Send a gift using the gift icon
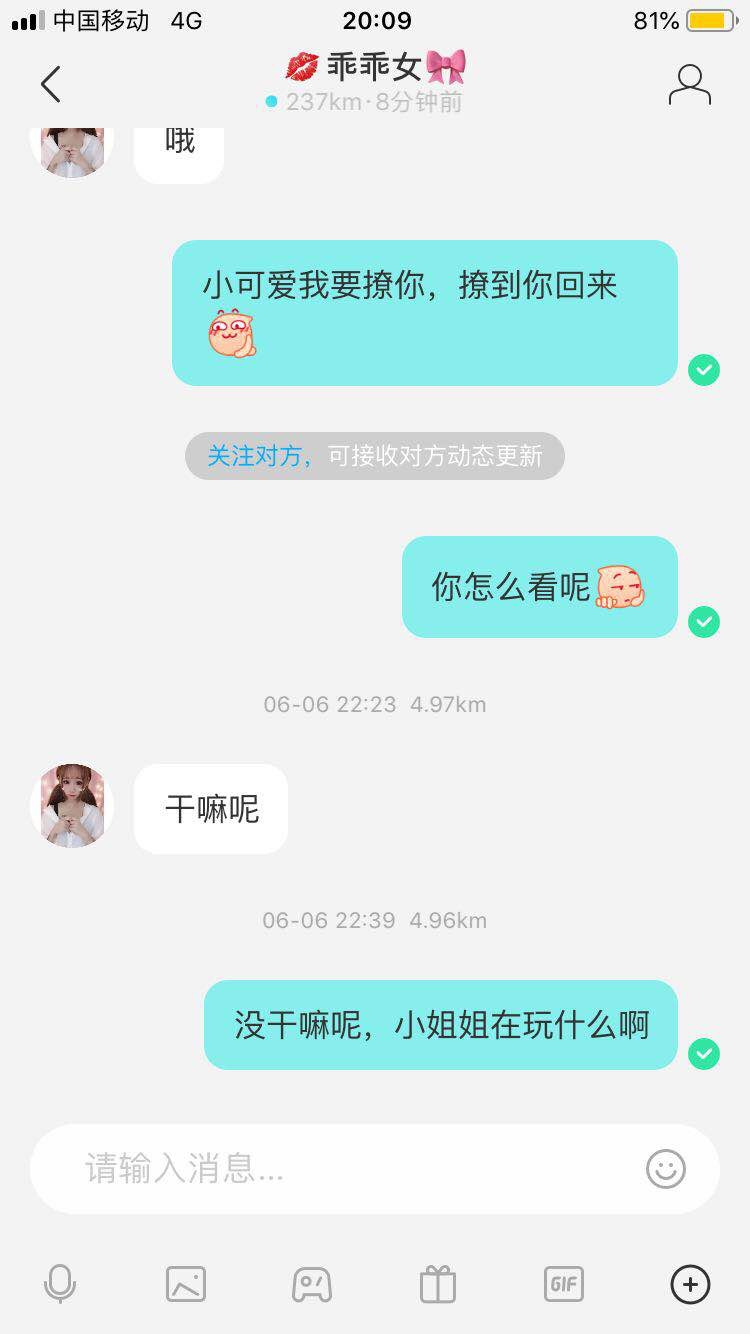 (438, 1283)
